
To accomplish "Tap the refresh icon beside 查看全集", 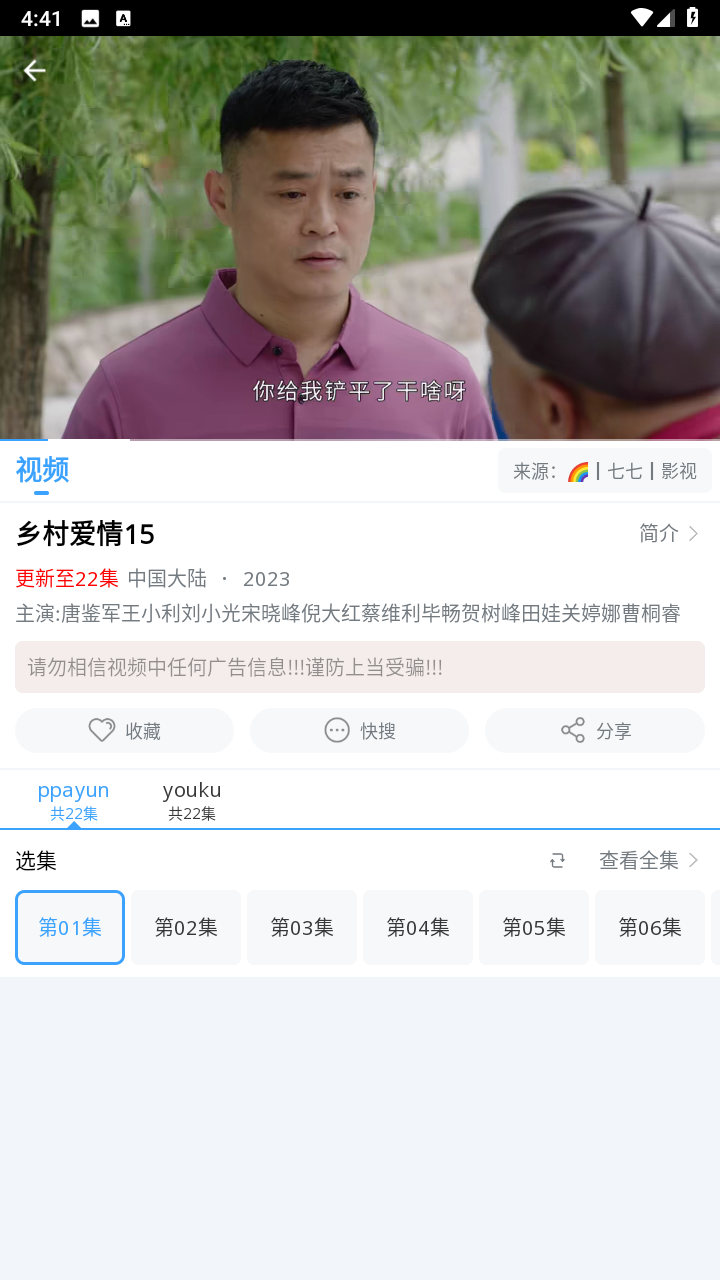I will 557,860.
